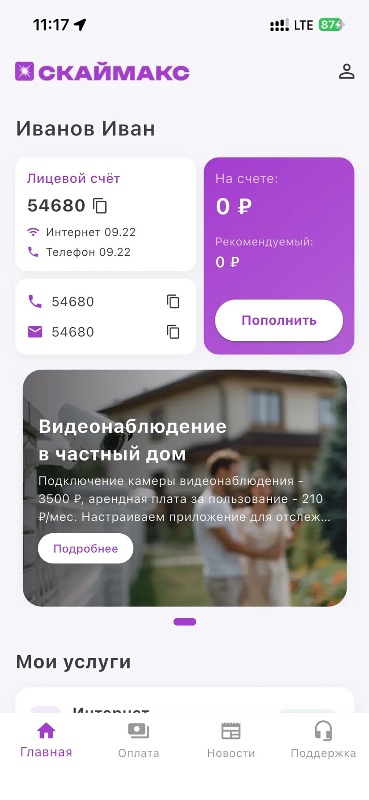Open the profile icon in the header
Image resolution: width=369 pixels, height=800 pixels.
tap(347, 71)
